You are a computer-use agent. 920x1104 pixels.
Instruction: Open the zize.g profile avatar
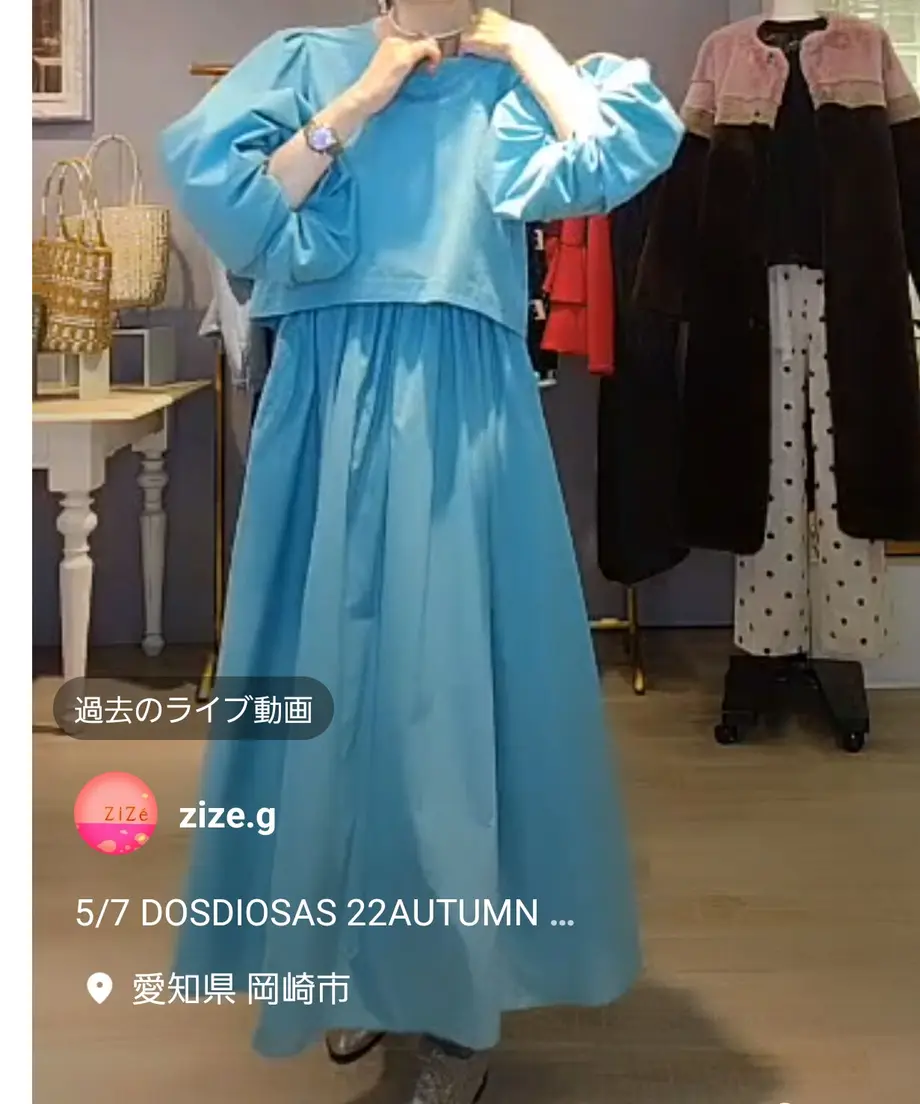pyautogui.click(x=115, y=814)
